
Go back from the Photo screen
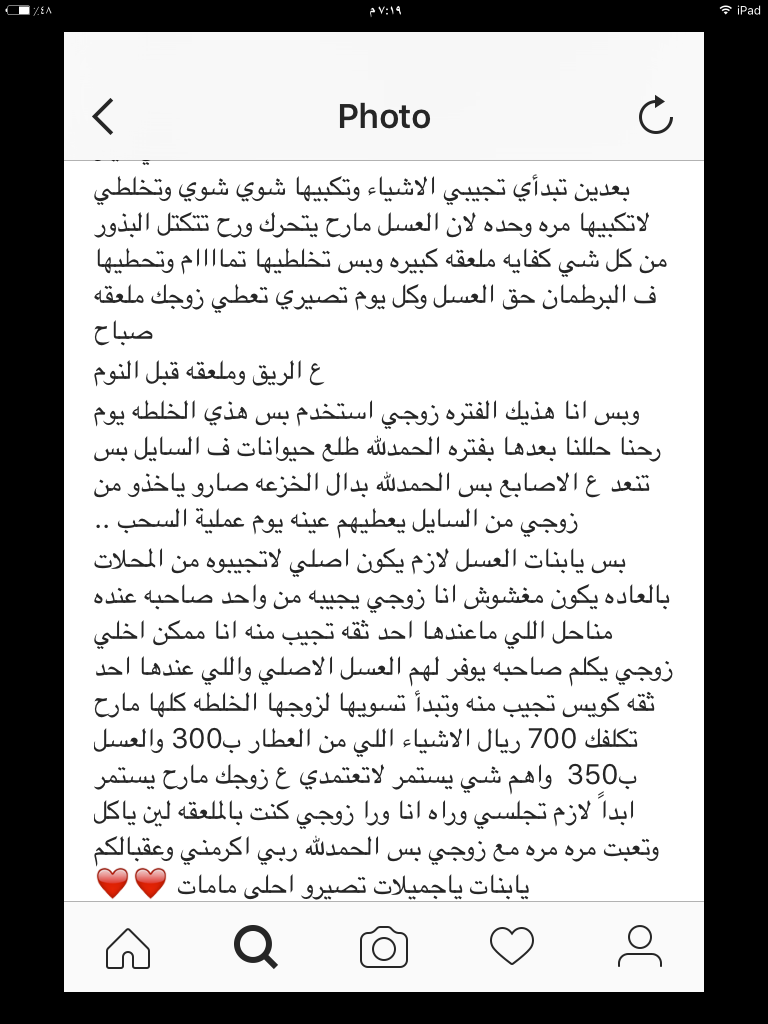pyautogui.click(x=103, y=117)
